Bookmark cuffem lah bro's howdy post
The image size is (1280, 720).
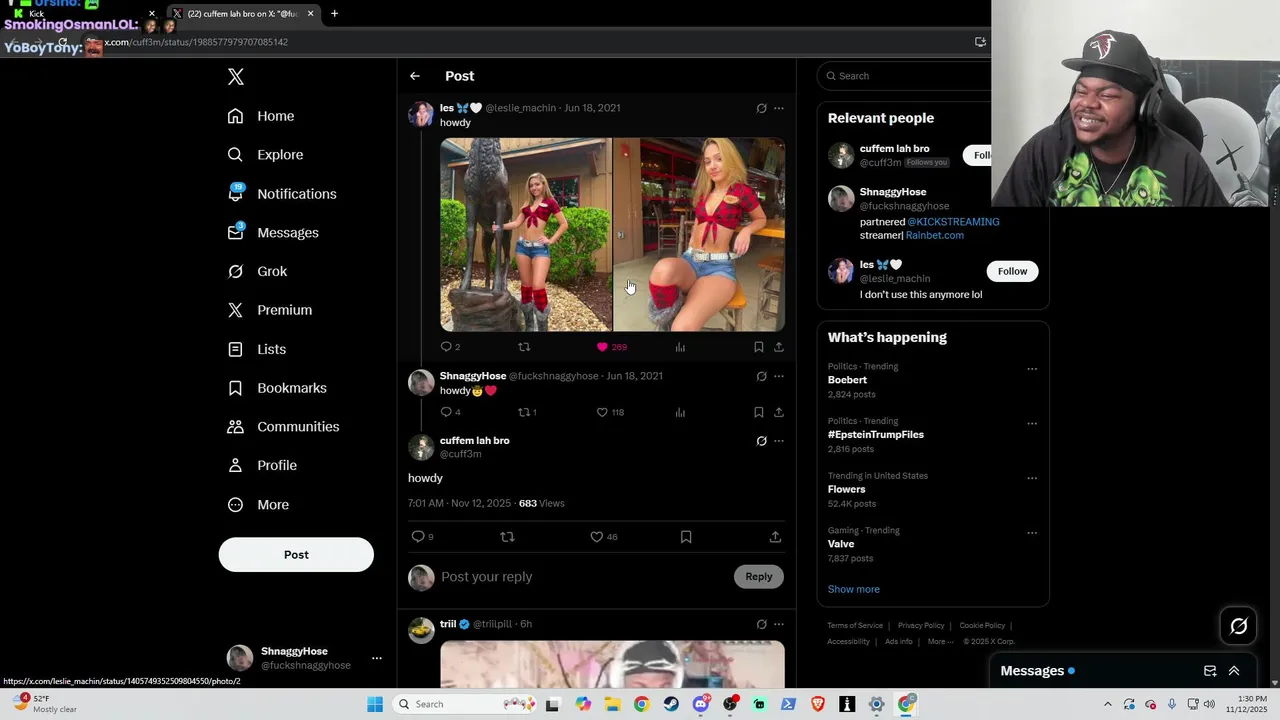pyautogui.click(x=686, y=537)
